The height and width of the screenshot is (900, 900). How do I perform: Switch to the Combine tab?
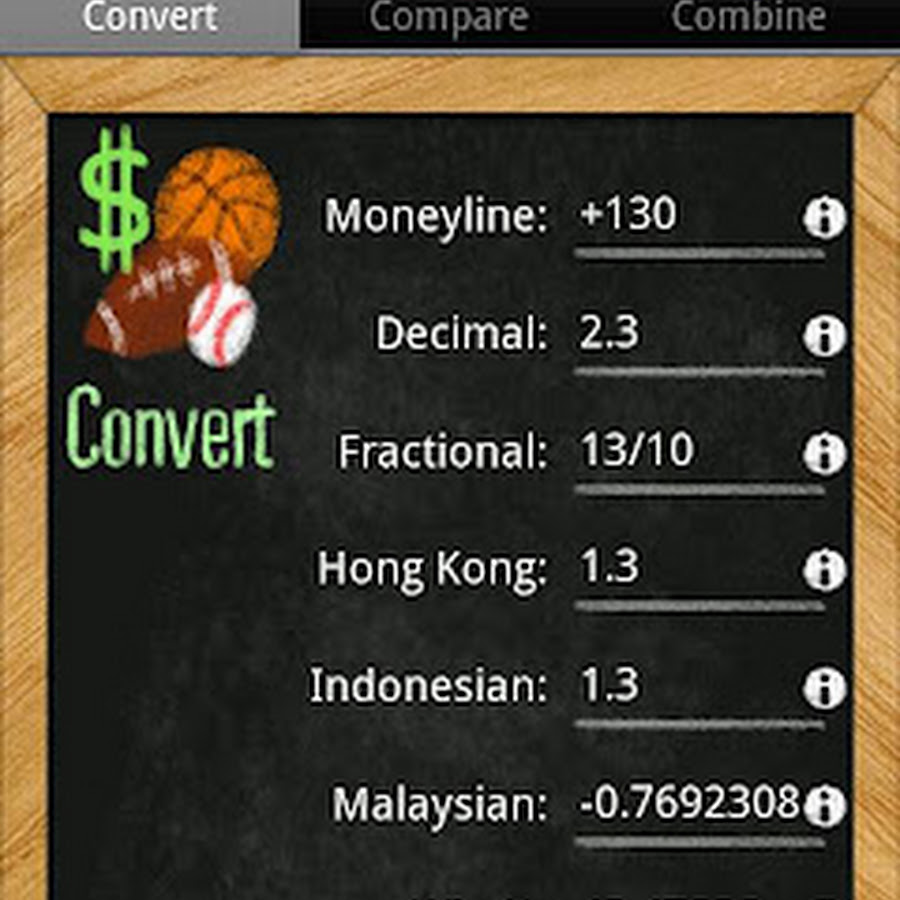(x=748, y=18)
